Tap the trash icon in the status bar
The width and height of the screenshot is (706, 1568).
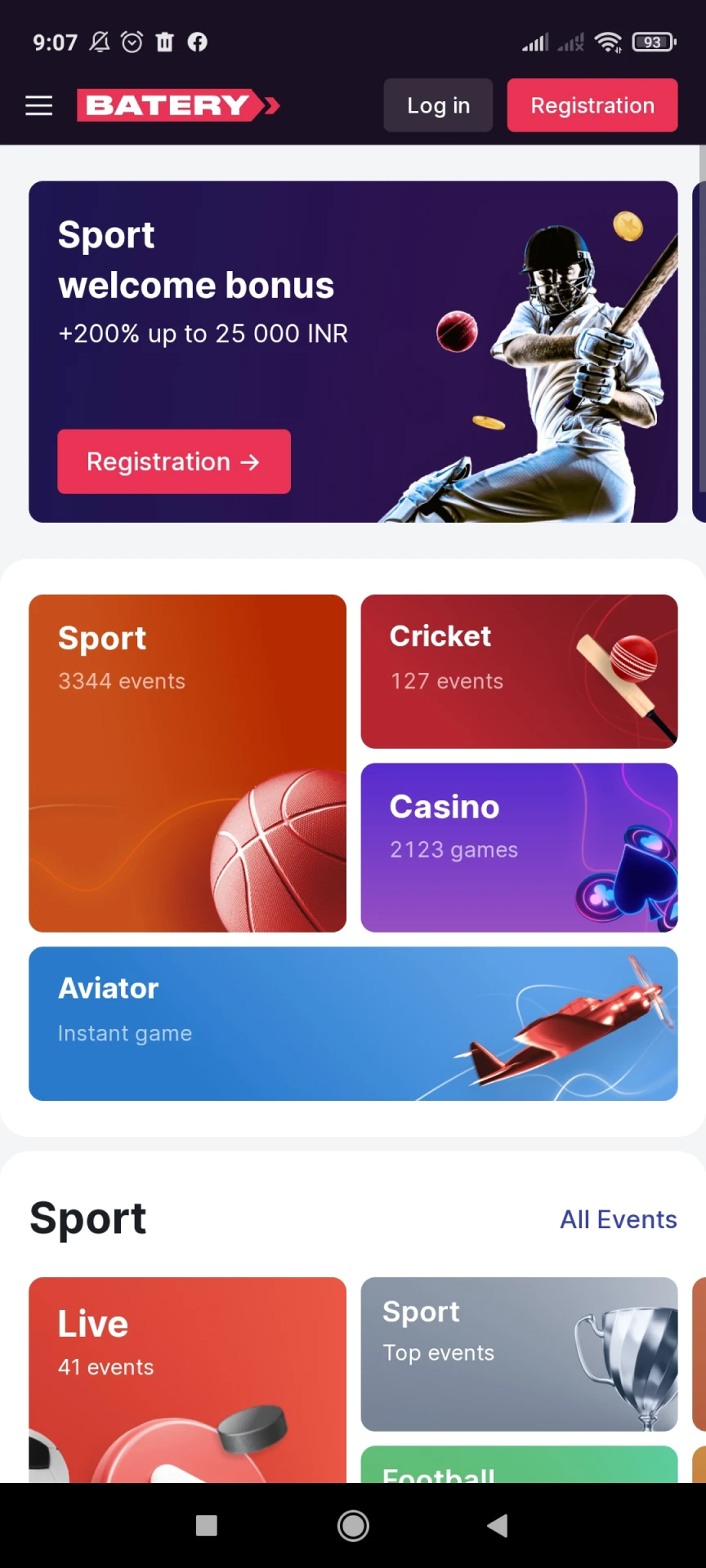point(165,42)
